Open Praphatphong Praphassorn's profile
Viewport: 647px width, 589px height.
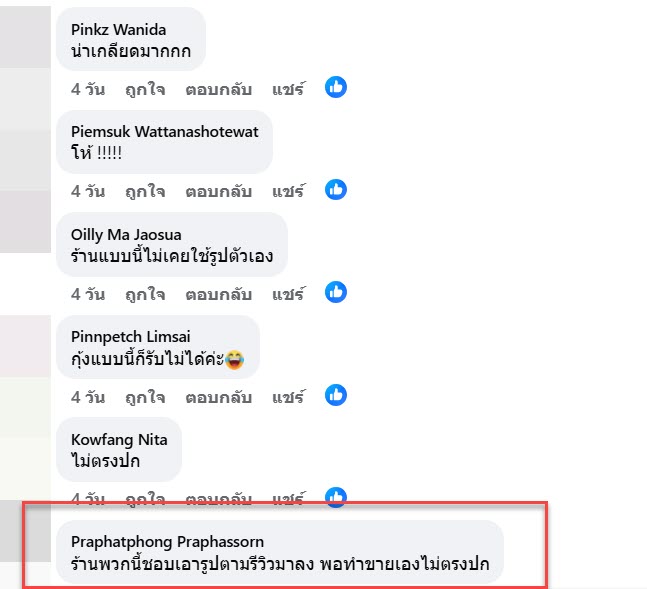181,542
